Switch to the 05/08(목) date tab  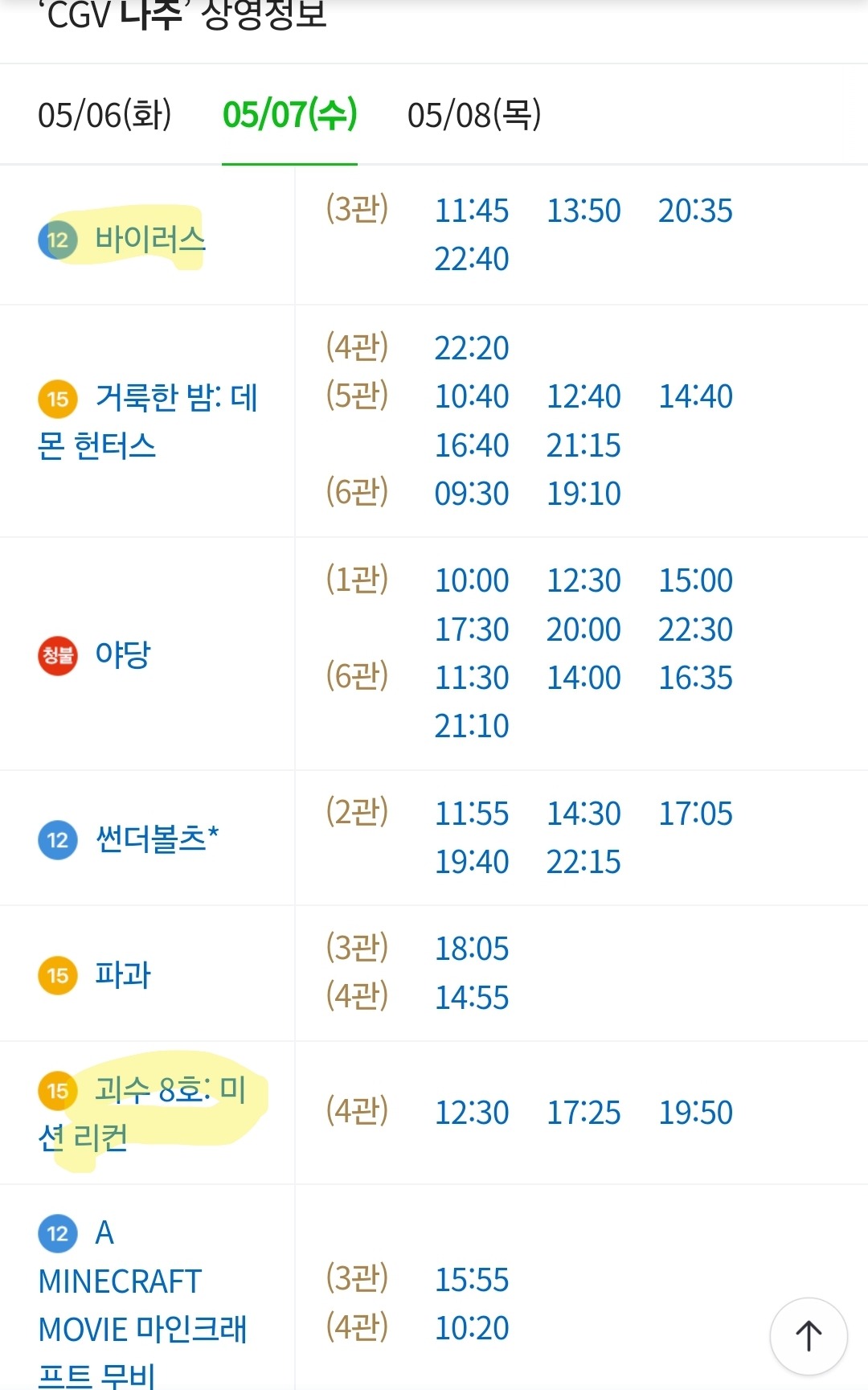click(474, 115)
